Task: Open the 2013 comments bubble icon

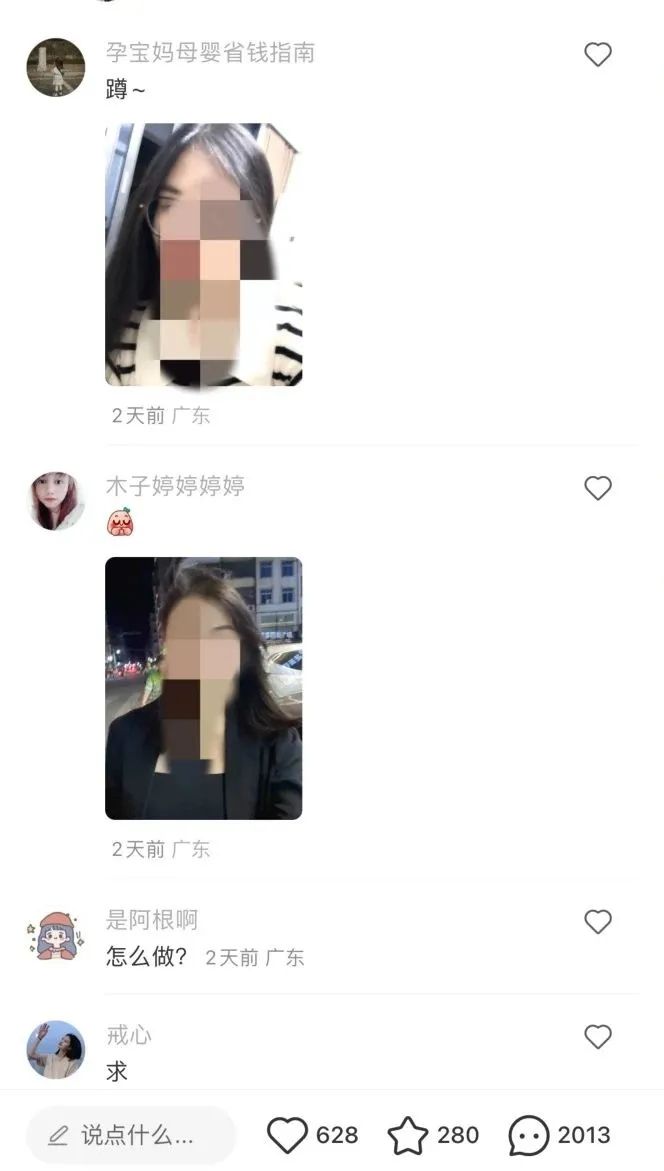Action: pyautogui.click(x=529, y=1136)
